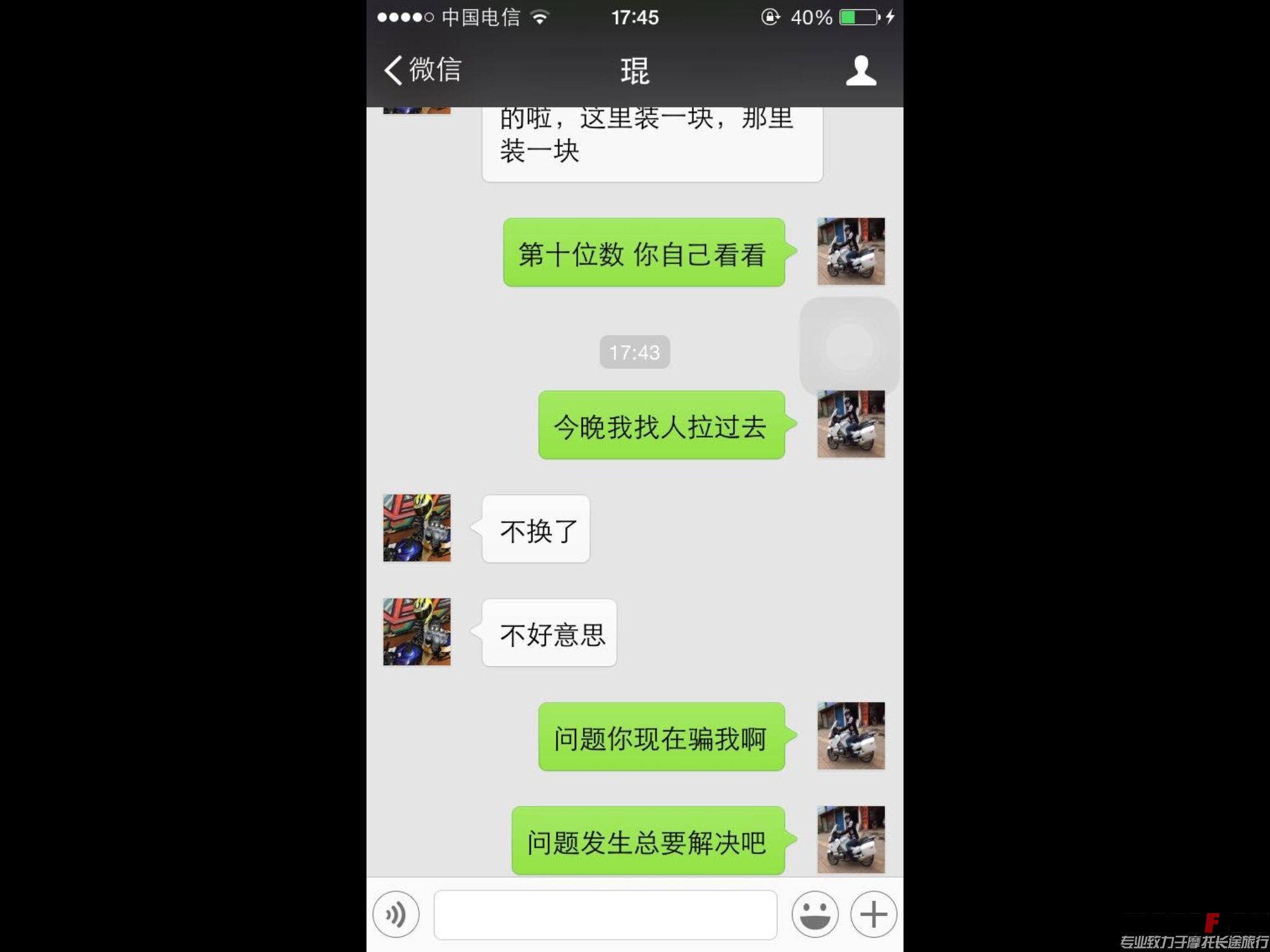Open the emoji picker
The height and width of the screenshot is (952, 1270).
pyautogui.click(x=815, y=914)
